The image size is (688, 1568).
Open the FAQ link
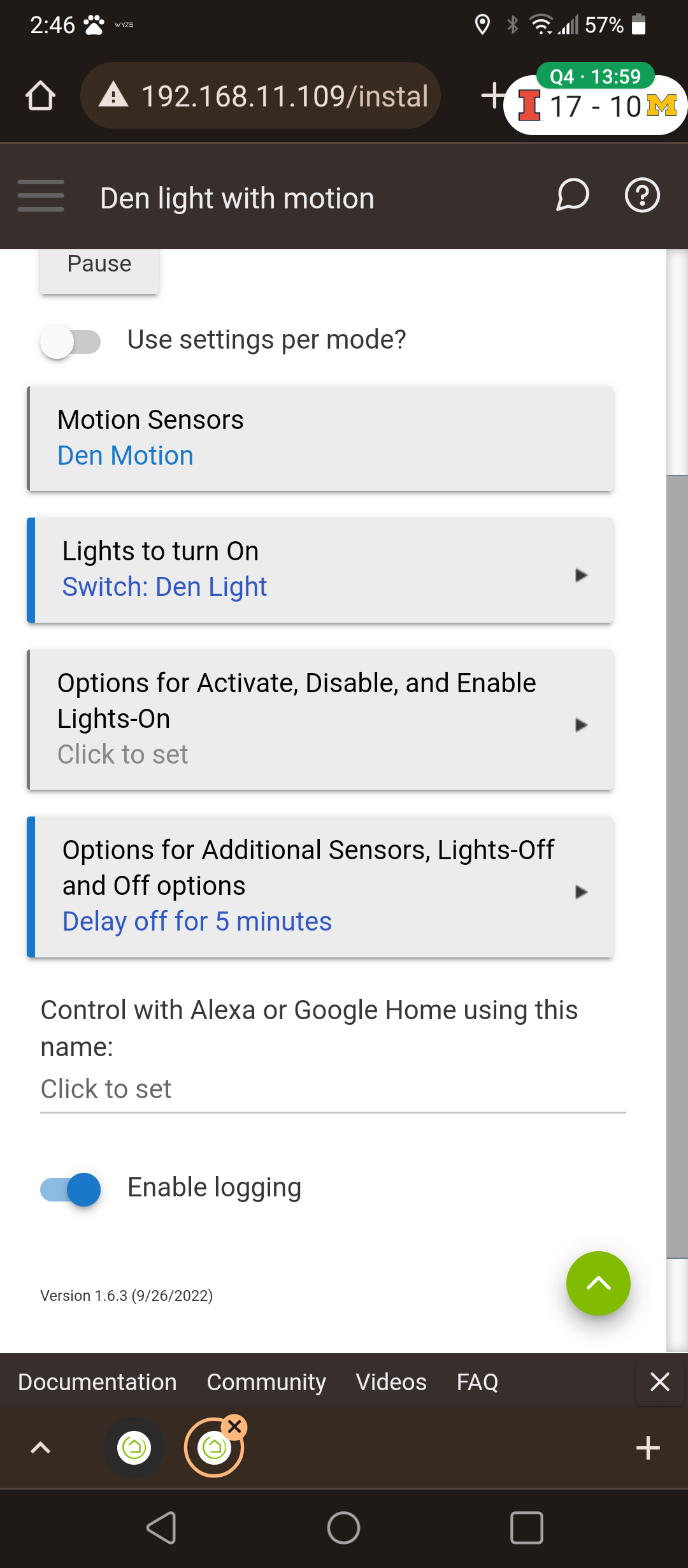click(x=477, y=1382)
